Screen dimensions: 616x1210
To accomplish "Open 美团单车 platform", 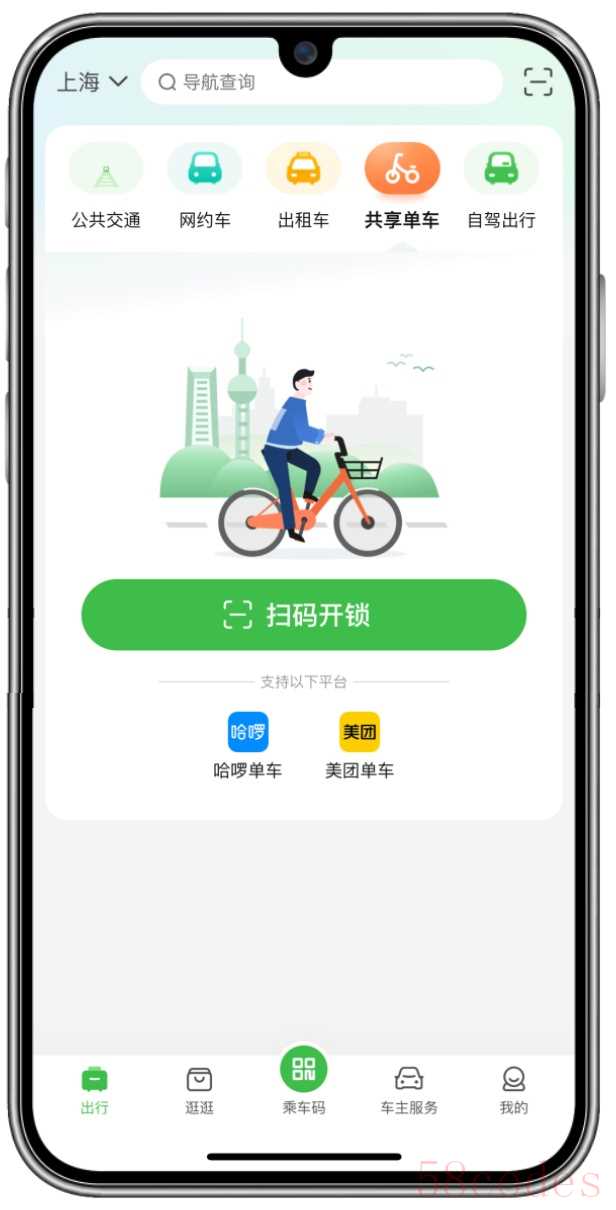I will click(359, 746).
